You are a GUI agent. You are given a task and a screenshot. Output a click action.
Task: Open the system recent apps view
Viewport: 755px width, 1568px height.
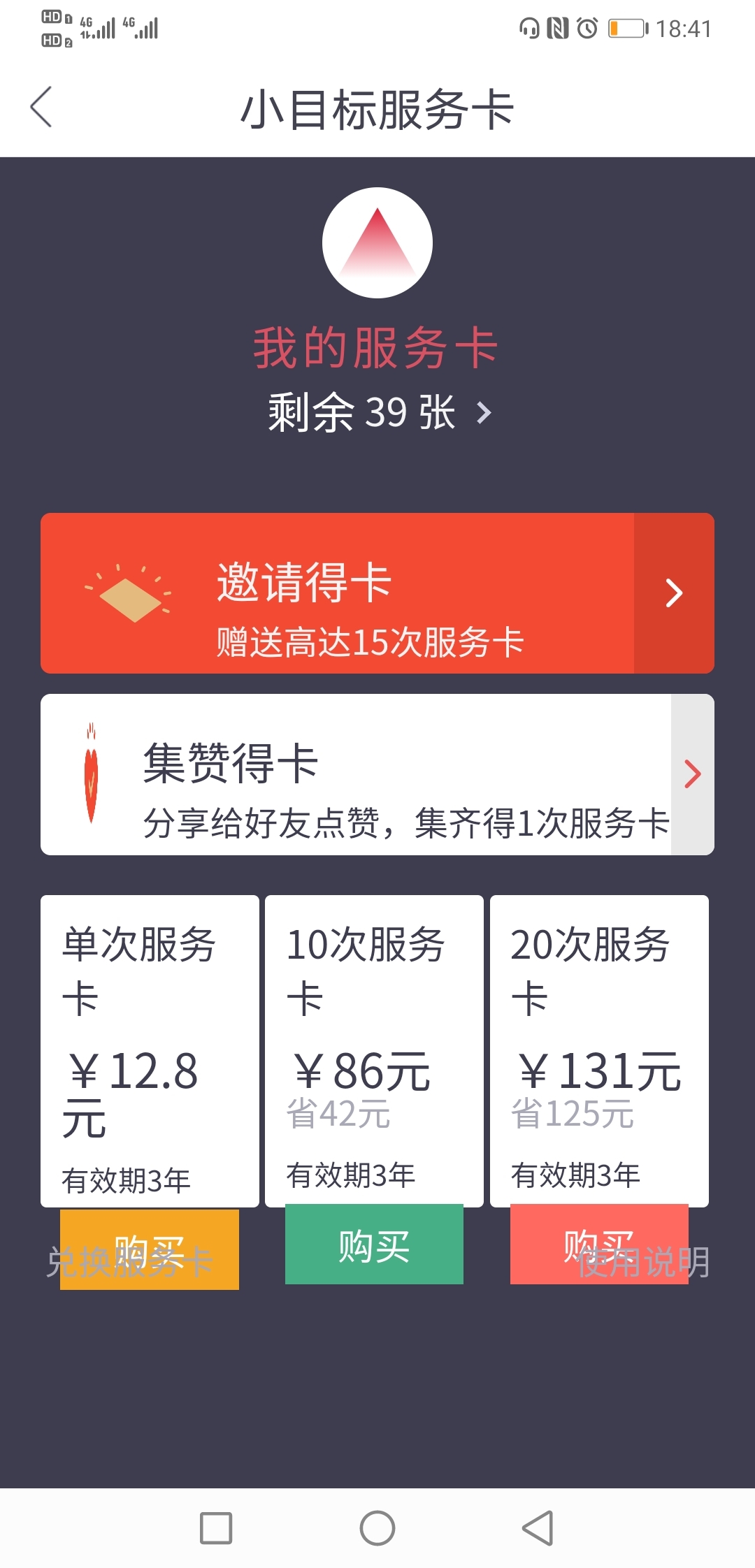(216, 1528)
